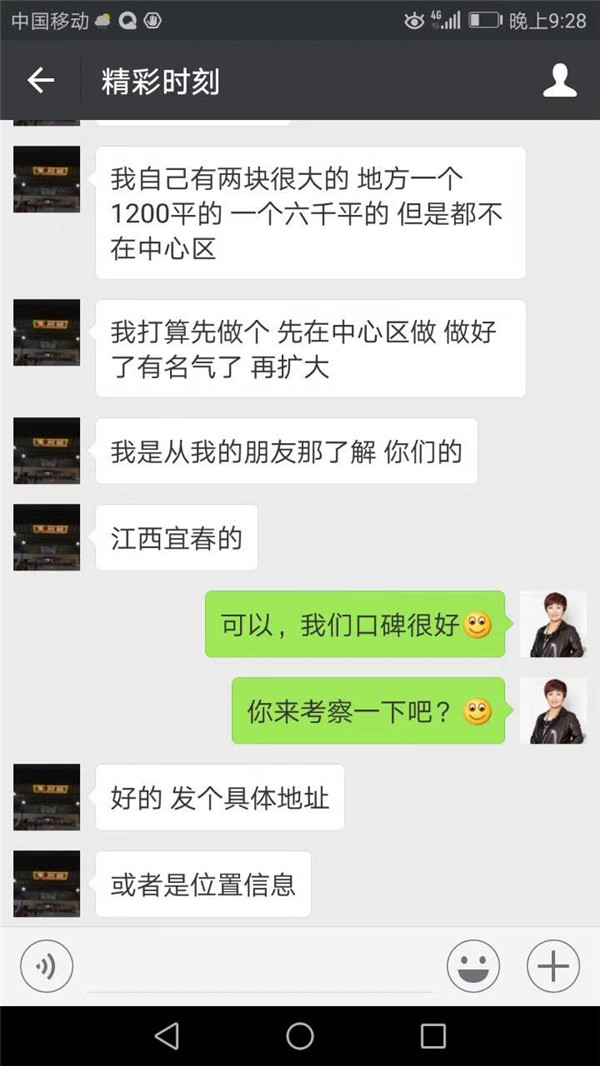Open the plus attachment menu

[x=553, y=967]
